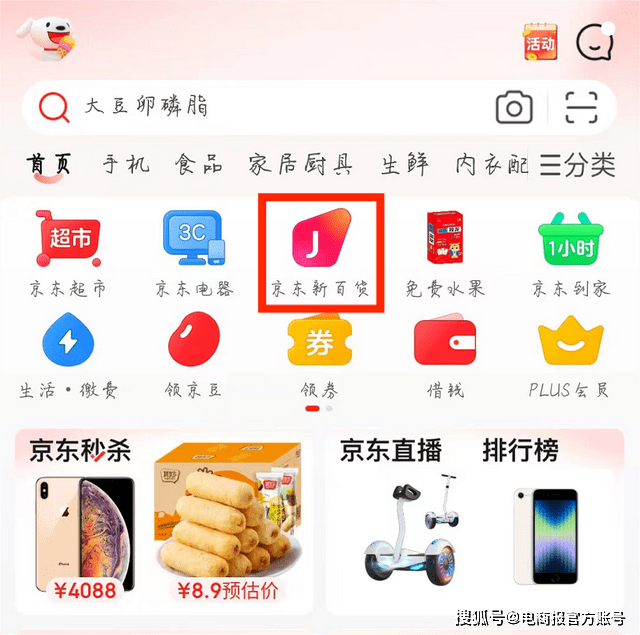Open the scan code icon
The height and width of the screenshot is (635, 640).
coord(581,107)
